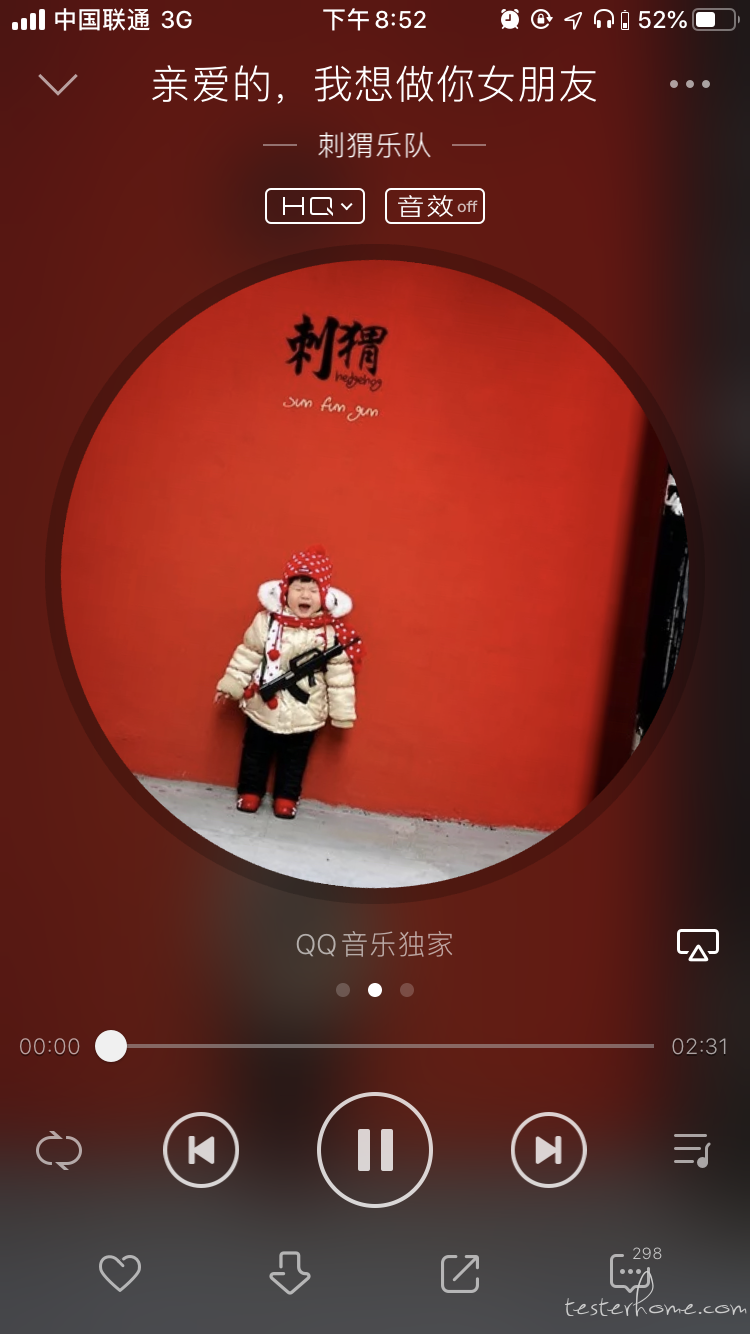Open the play queue list

[x=691, y=1150]
